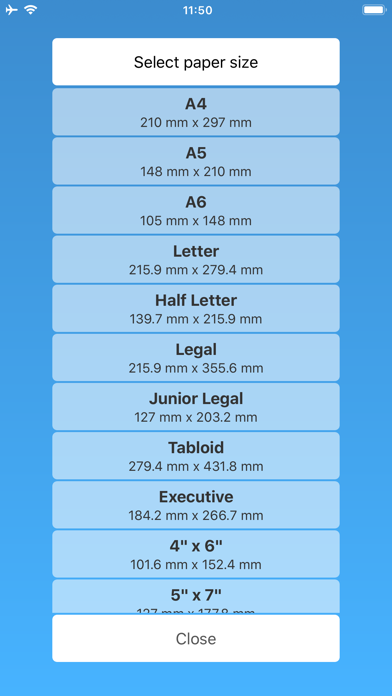
Task: Close the paper size picker
Action: tap(196, 638)
